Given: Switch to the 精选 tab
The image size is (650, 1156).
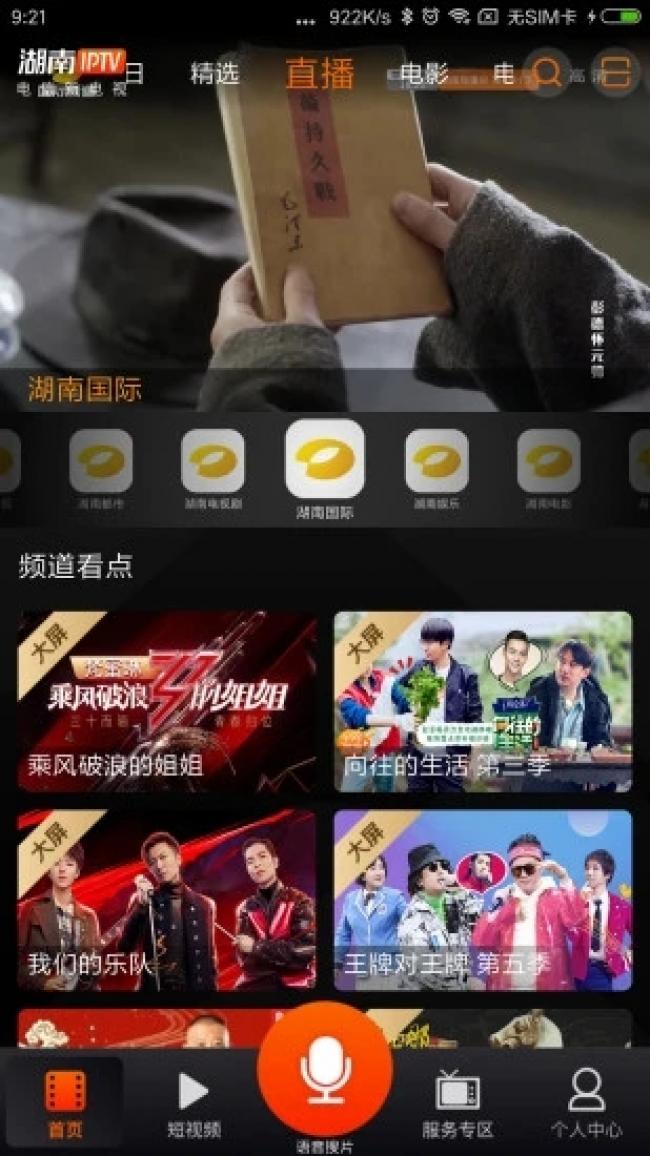Looking at the screenshot, I should tap(215, 74).
